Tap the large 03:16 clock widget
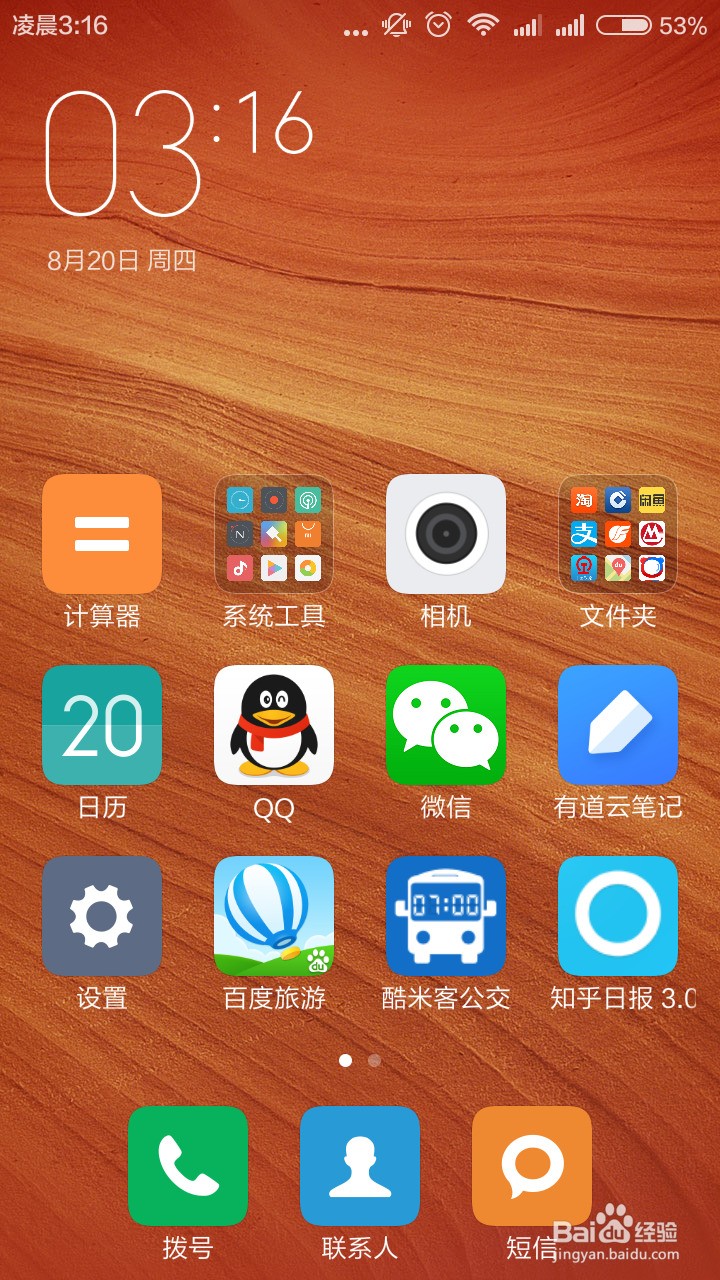Screen dimensions: 720x1280 coord(180,152)
